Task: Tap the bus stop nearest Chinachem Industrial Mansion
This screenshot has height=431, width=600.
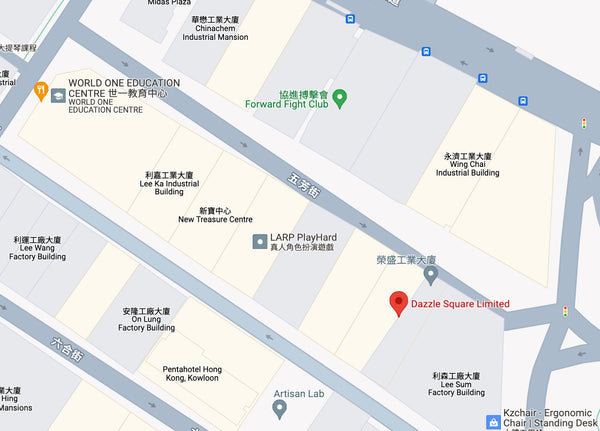Action: point(349,18)
